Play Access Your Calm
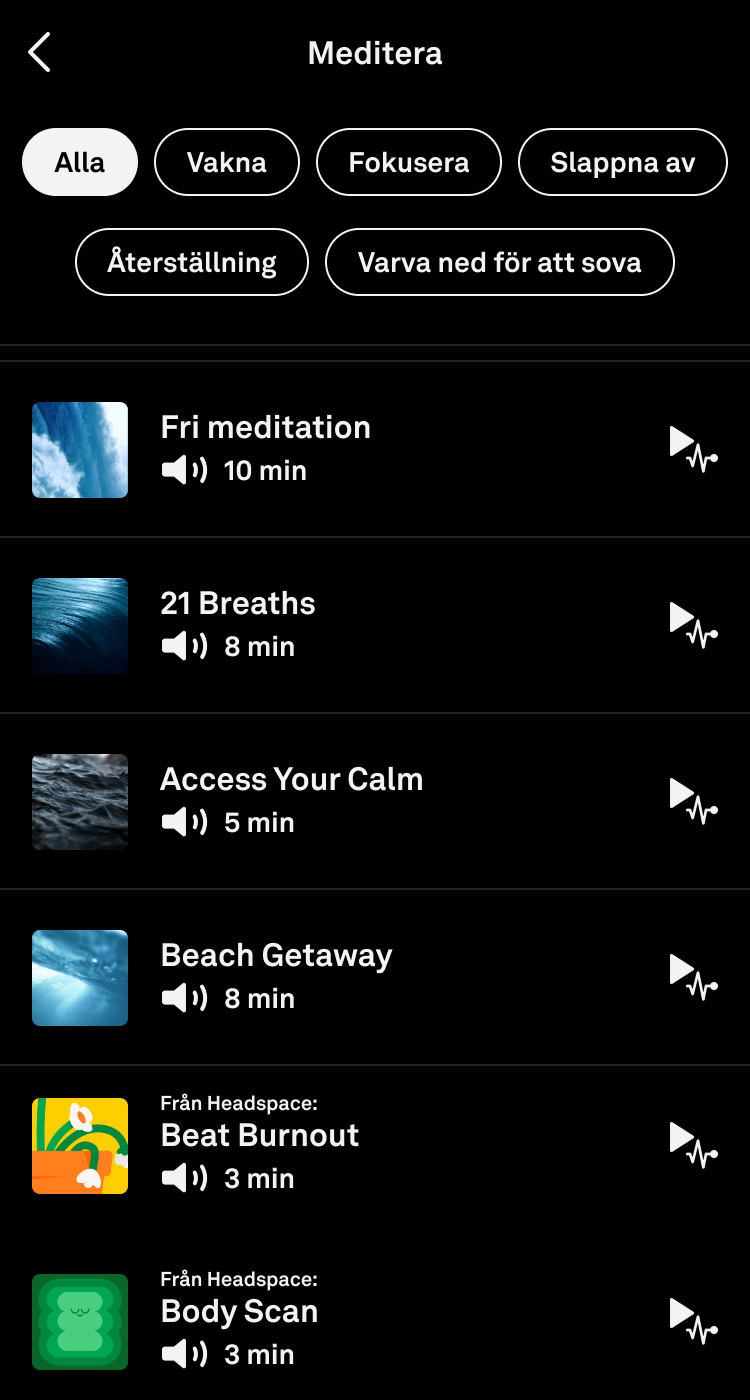750x1400 pixels. tap(693, 801)
